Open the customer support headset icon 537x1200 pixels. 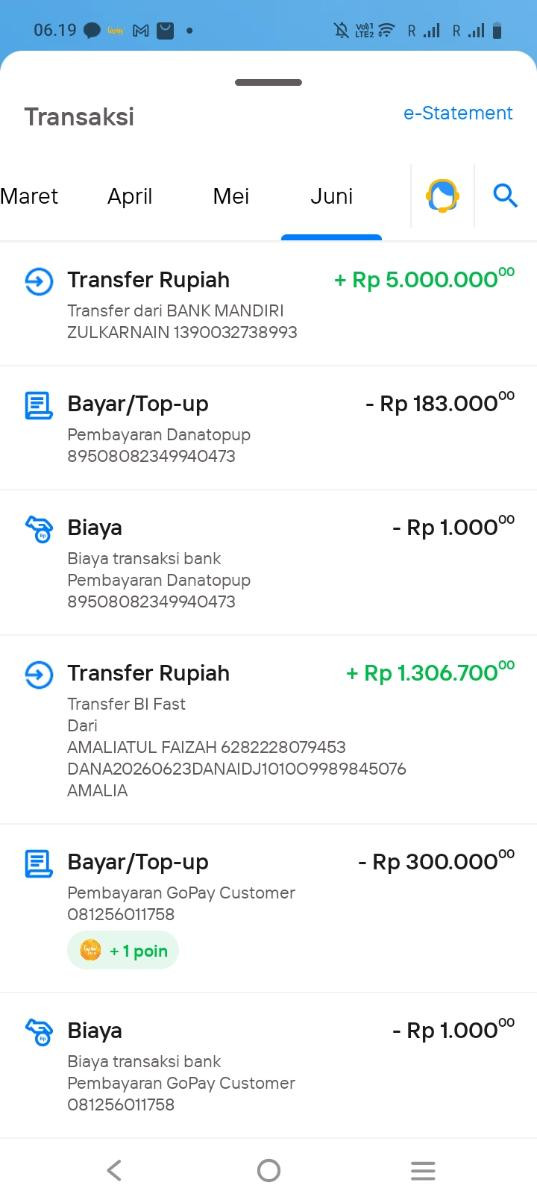[442, 195]
